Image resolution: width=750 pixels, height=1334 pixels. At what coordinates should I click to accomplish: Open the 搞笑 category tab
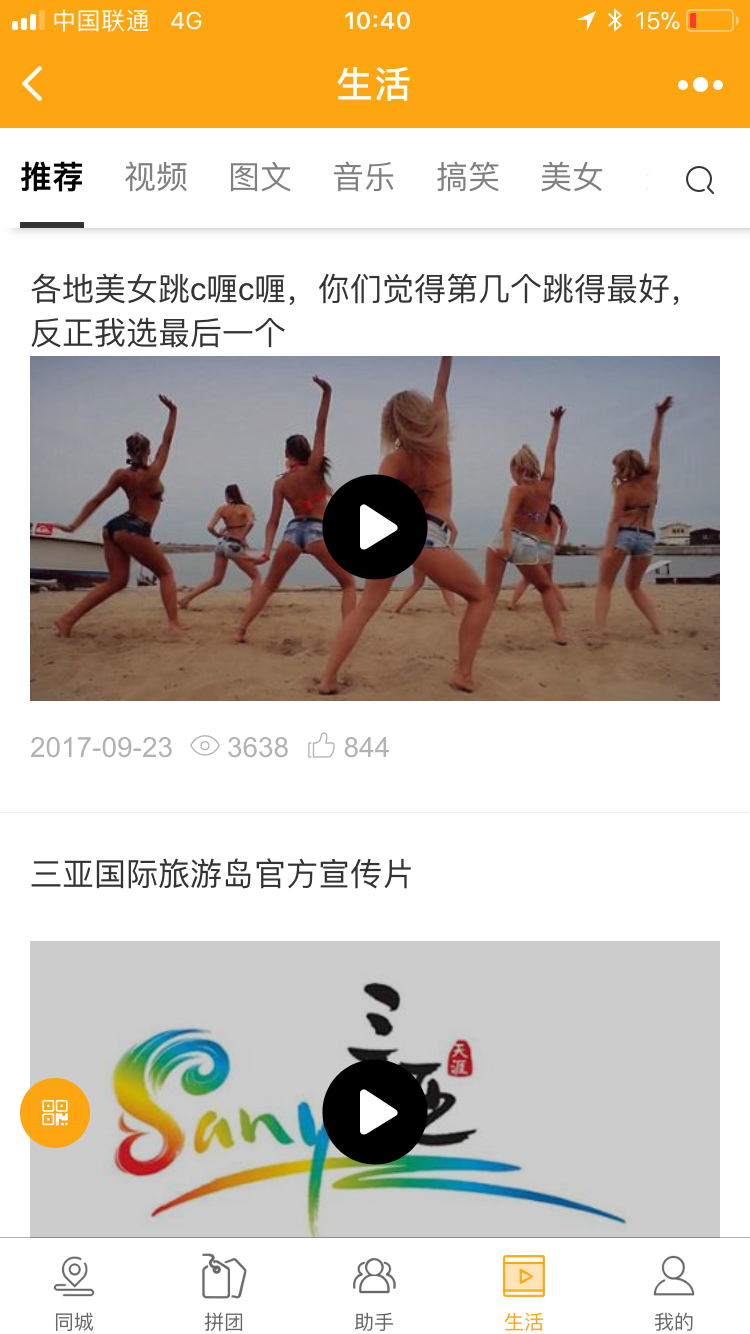tap(468, 178)
